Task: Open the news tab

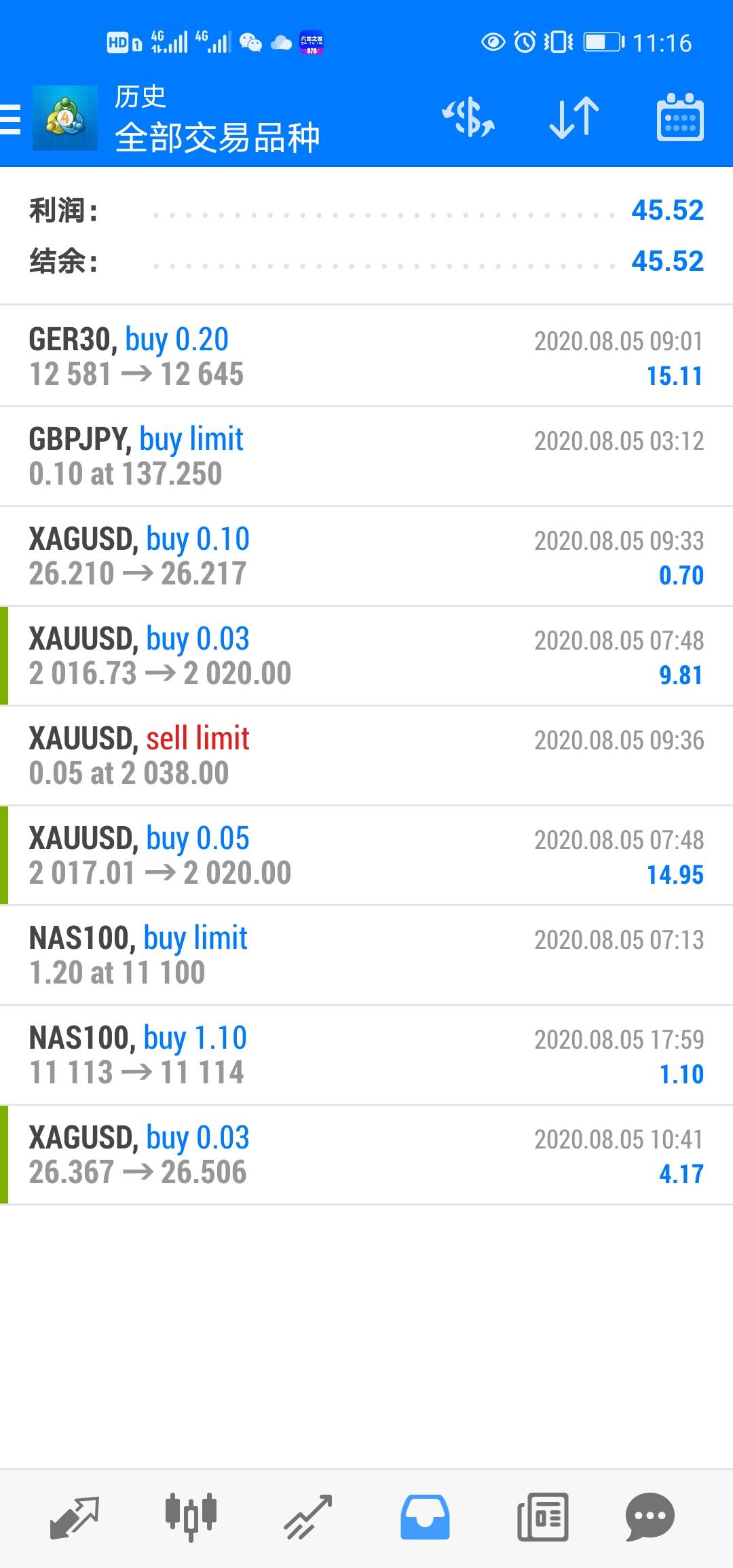Action: [x=542, y=1516]
